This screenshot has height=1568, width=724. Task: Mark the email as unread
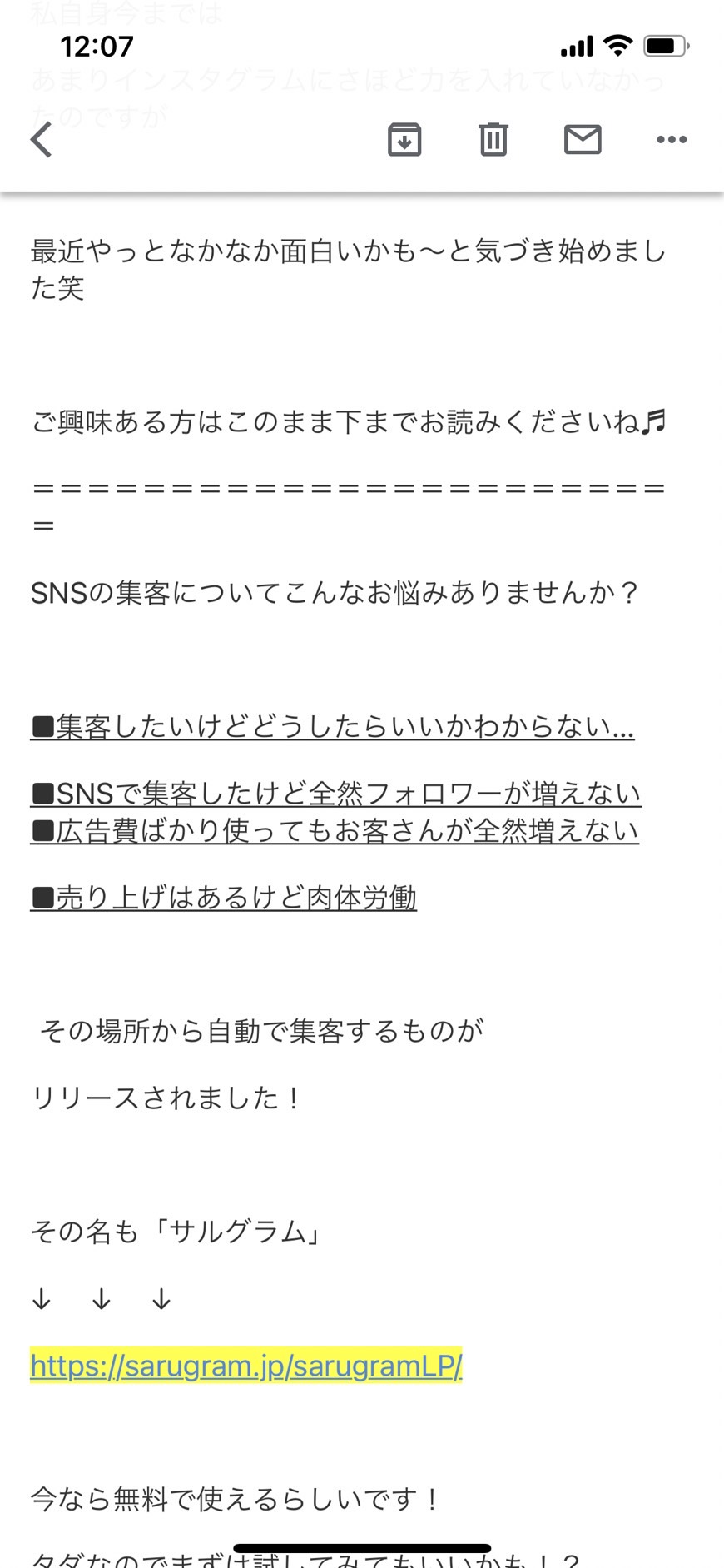(x=583, y=139)
